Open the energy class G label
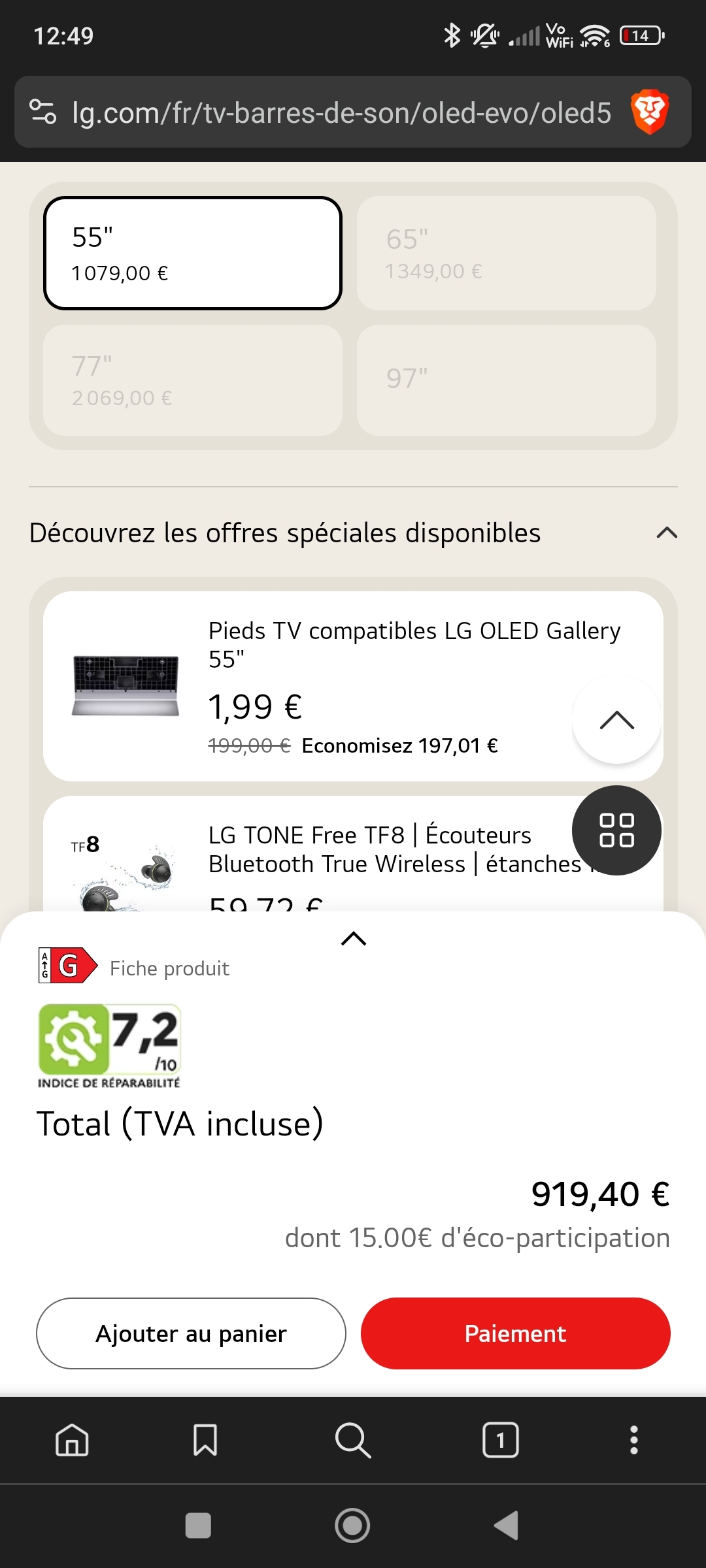This screenshot has width=706, height=1568. coord(68,965)
